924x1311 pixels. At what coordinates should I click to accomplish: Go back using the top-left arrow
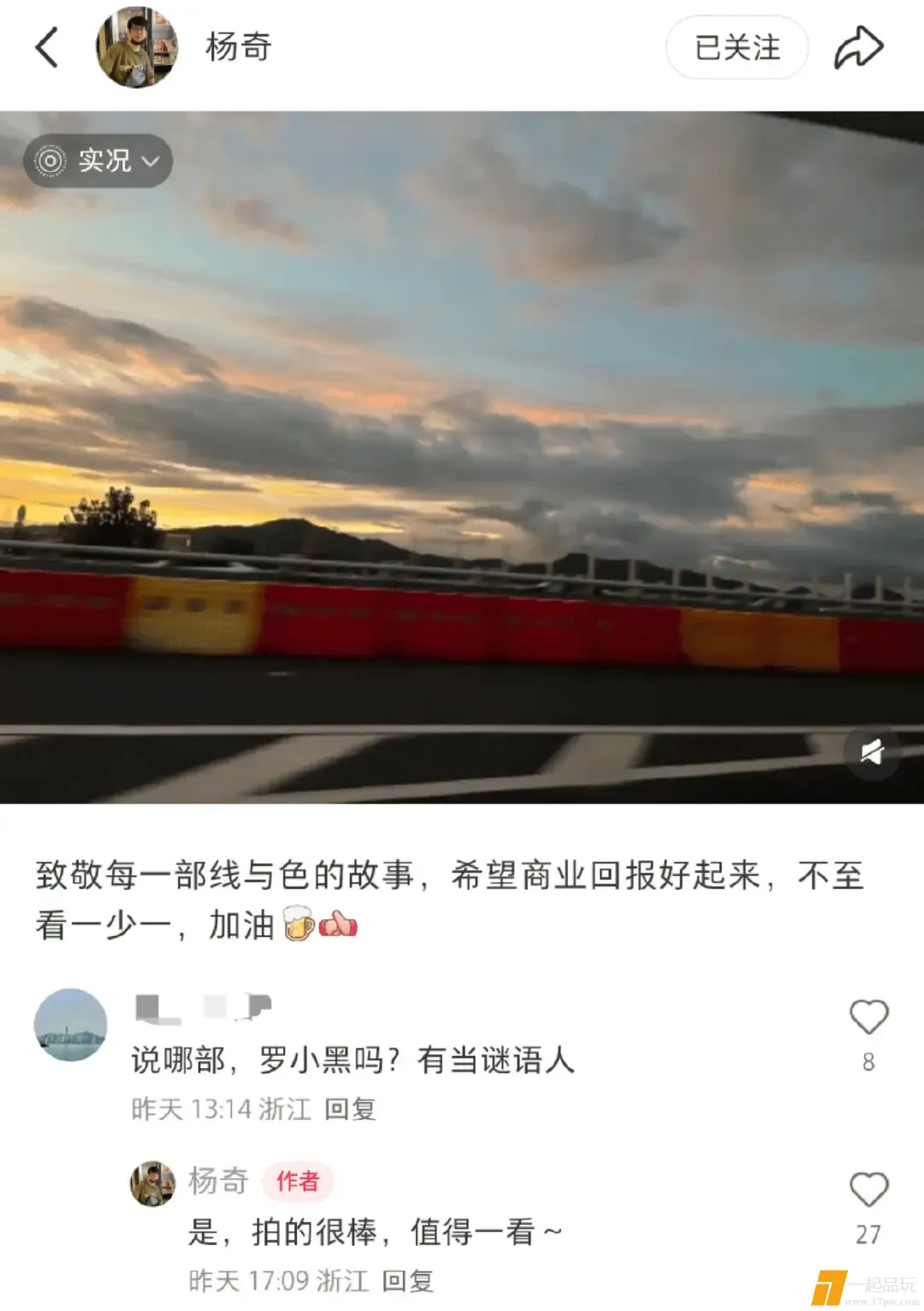48,47
